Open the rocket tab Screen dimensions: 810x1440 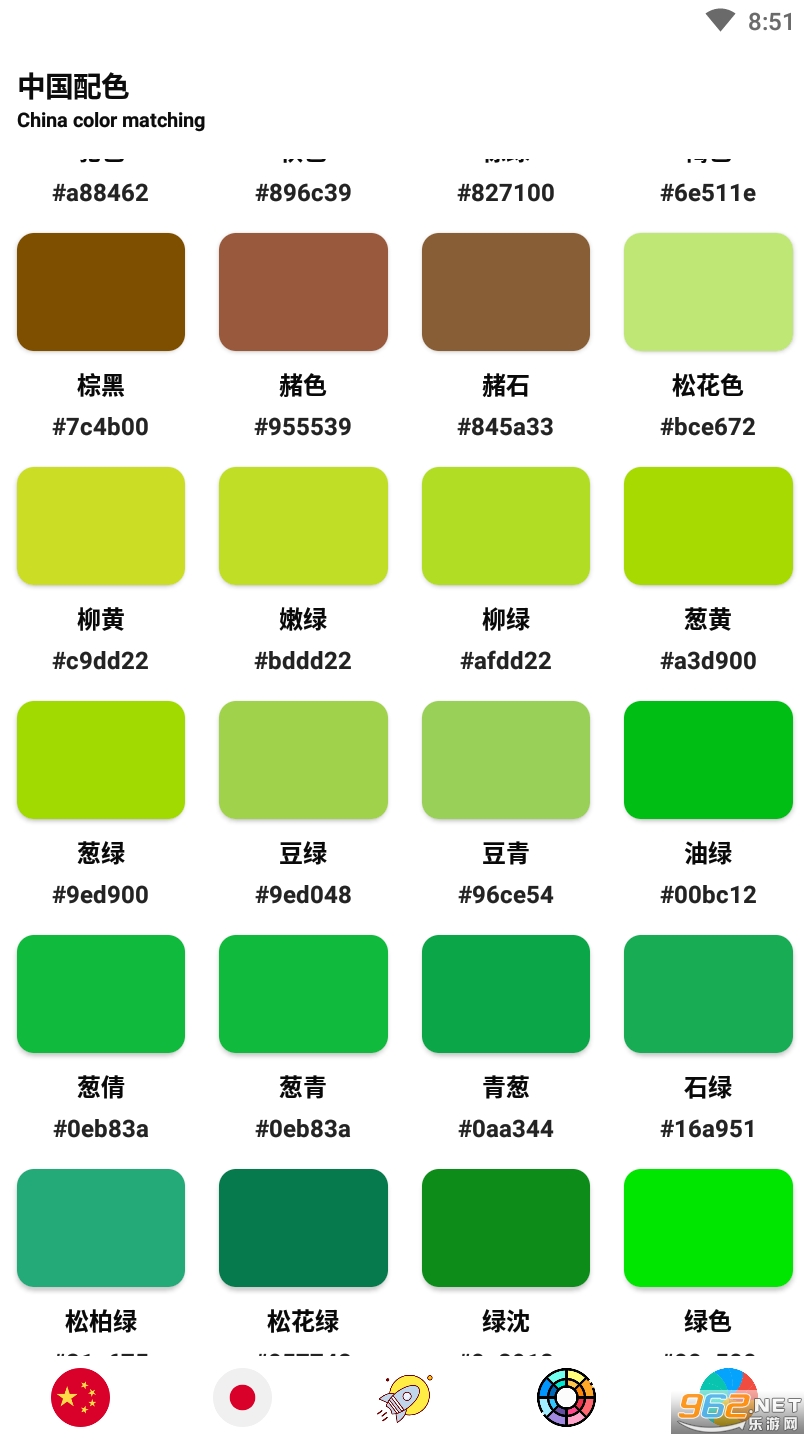[x=404, y=1397]
